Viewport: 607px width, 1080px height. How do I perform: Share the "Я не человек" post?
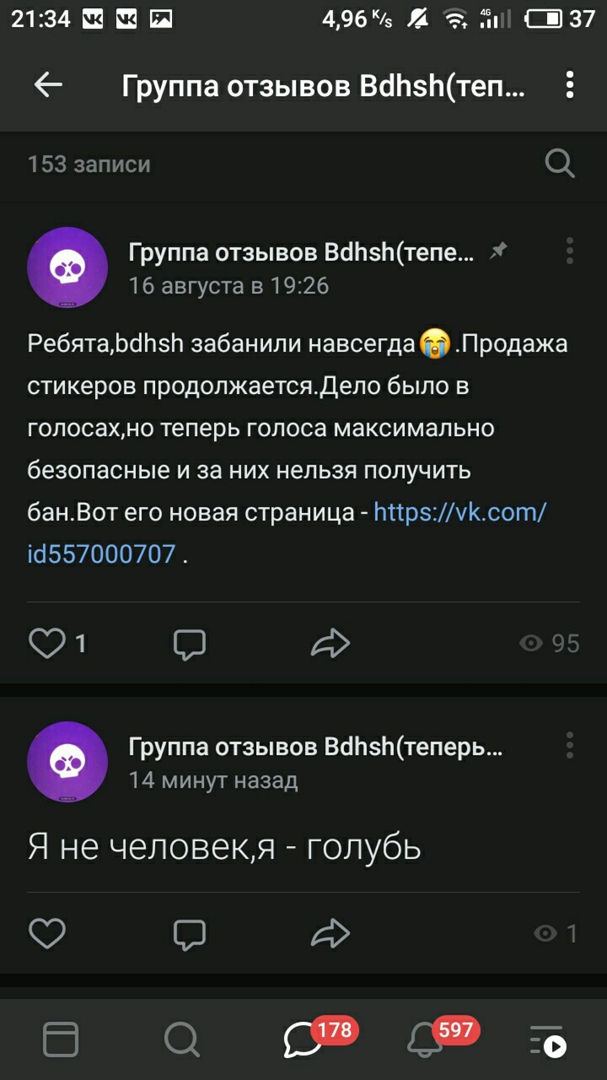[330, 933]
